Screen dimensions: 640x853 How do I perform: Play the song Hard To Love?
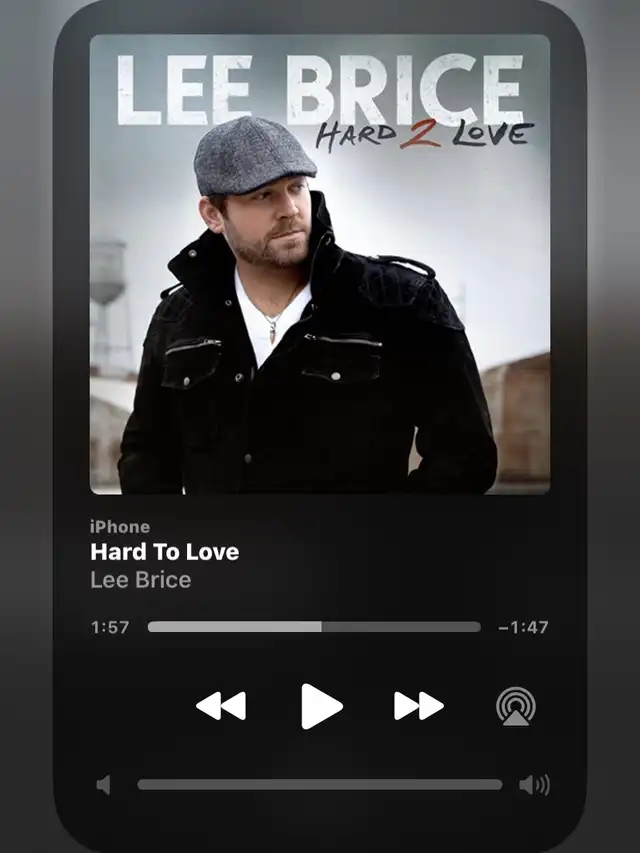[321, 706]
